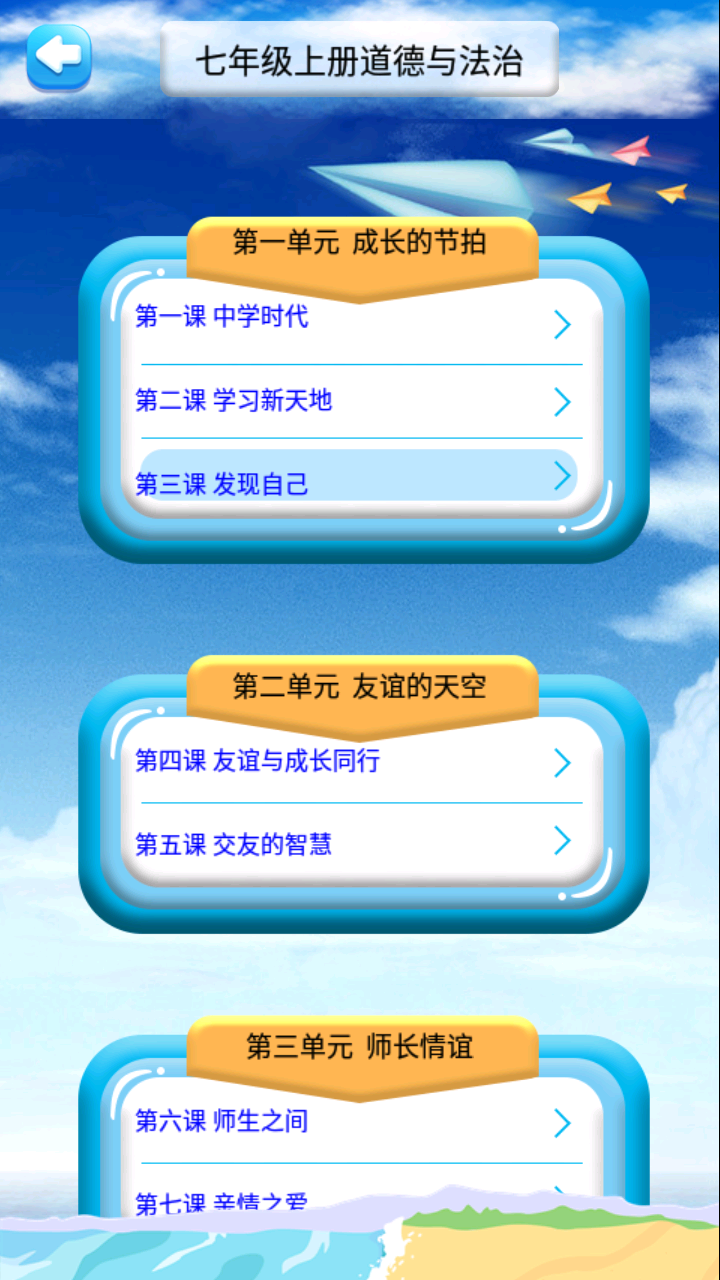Expand 第三课 发现自己 chevron arrow
Image resolution: width=720 pixels, height=1280 pixels.
(x=562, y=477)
